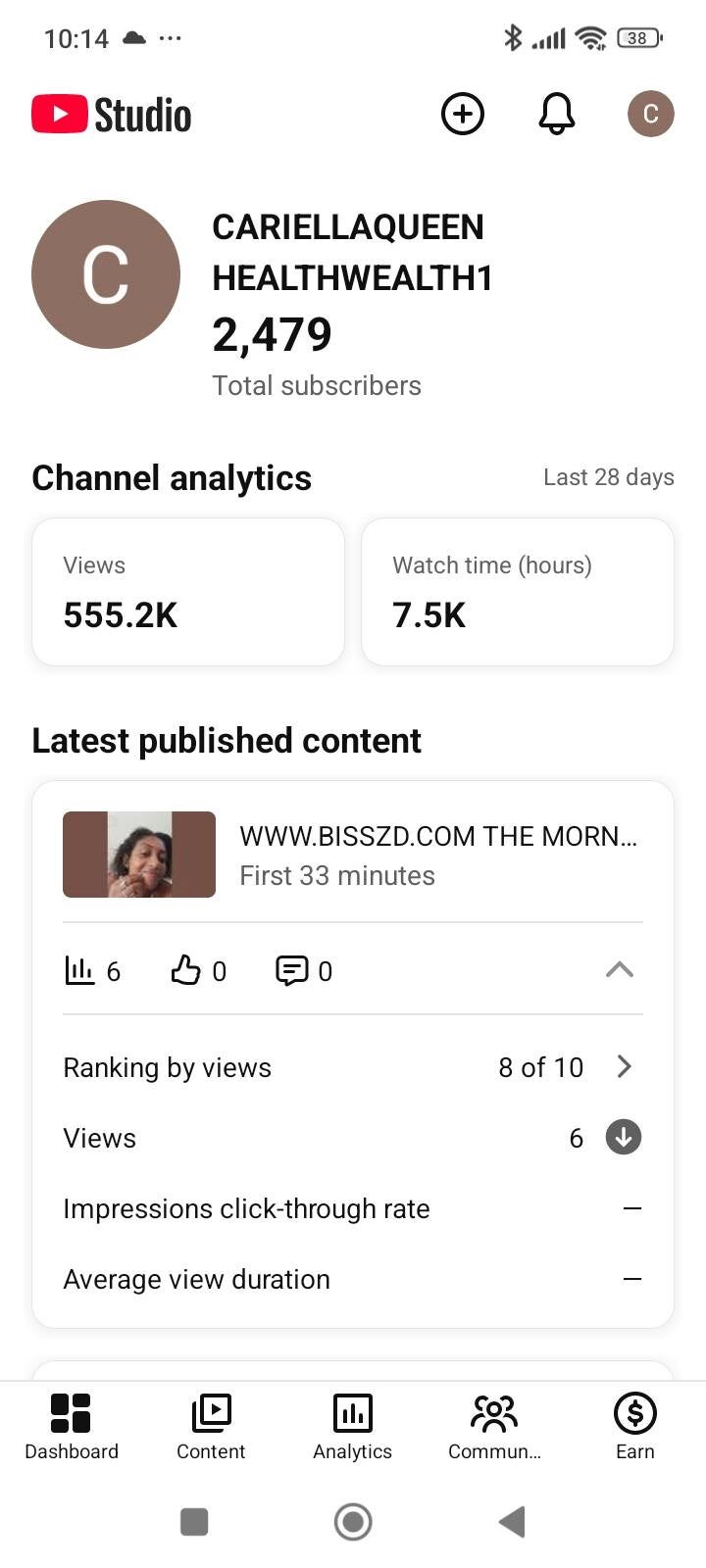Collapse the latest video stats

click(x=619, y=970)
